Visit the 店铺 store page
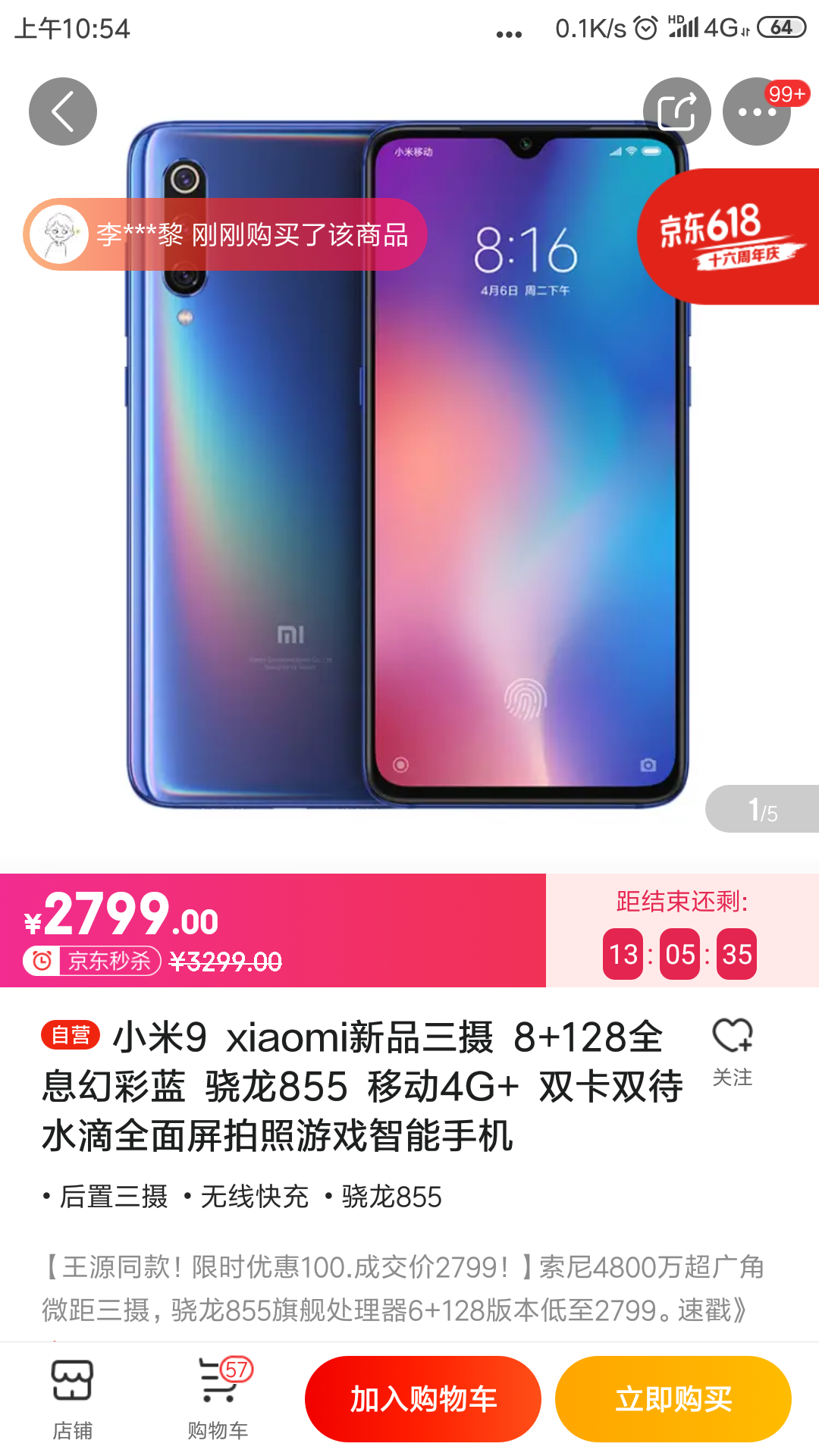This screenshot has width=819, height=1456. [x=72, y=1399]
